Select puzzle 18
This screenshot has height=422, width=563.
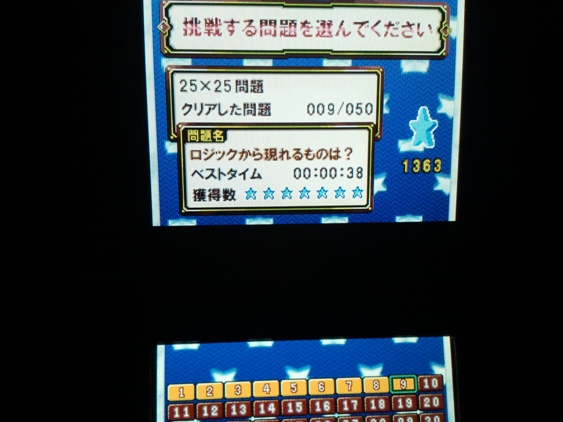point(377,404)
